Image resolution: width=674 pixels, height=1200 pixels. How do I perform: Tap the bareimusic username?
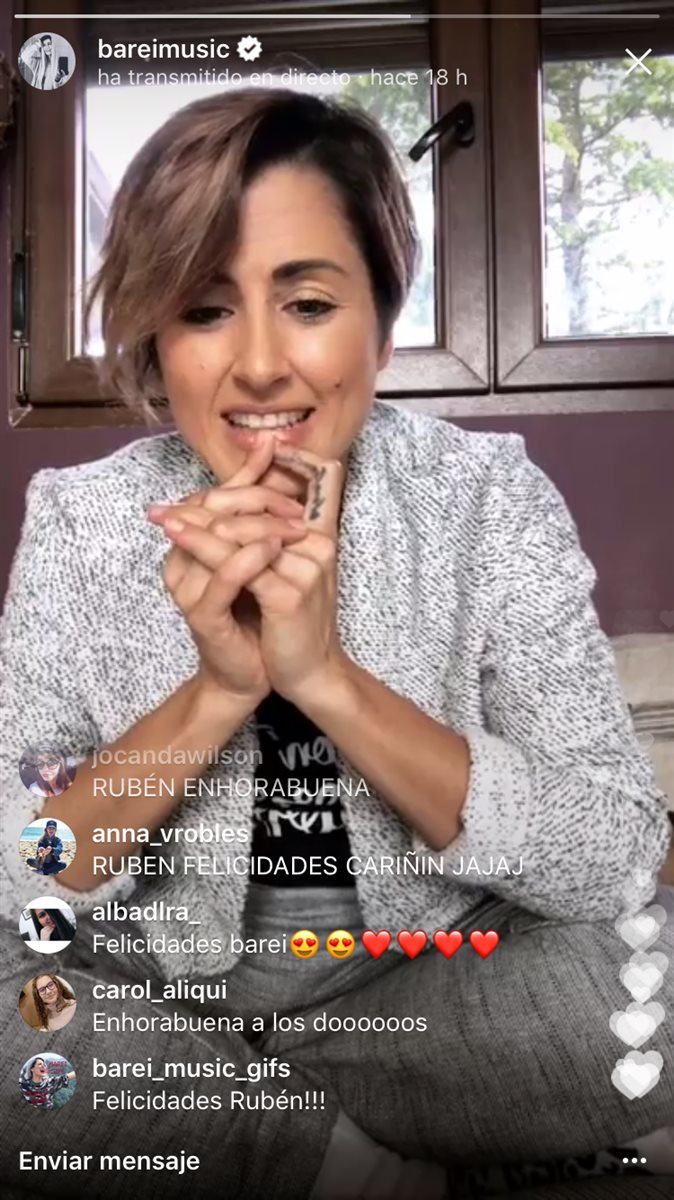click(x=163, y=48)
